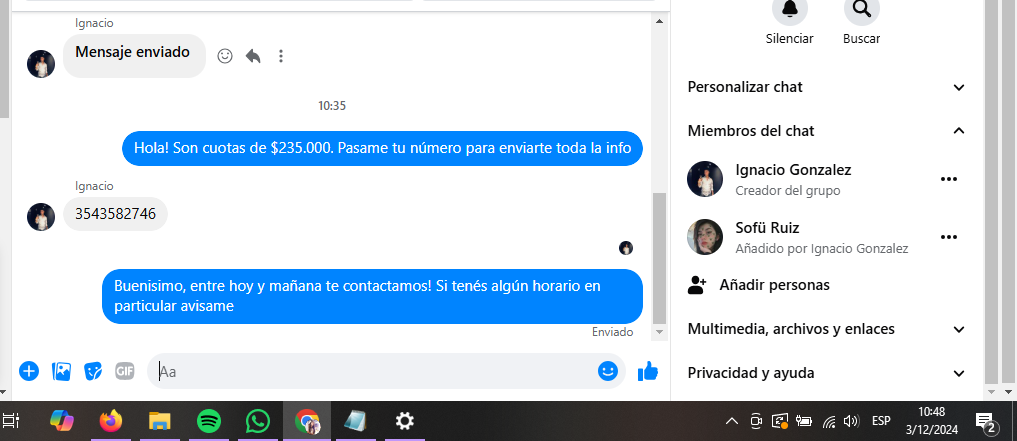Choose a sticker to send
1017x441 pixels.
click(x=93, y=371)
